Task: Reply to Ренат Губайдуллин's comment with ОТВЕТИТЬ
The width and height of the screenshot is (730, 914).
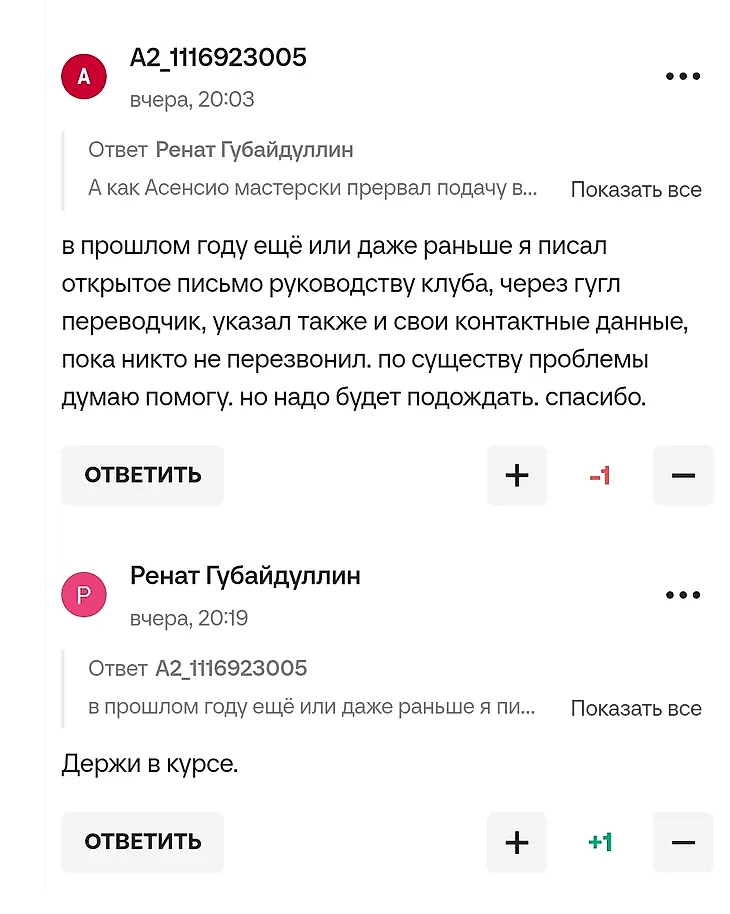Action: click(143, 842)
